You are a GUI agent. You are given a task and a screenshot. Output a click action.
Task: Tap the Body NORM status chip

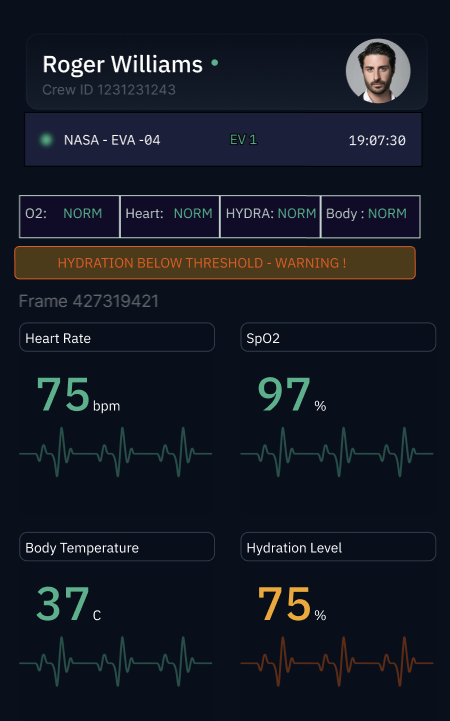(370, 216)
